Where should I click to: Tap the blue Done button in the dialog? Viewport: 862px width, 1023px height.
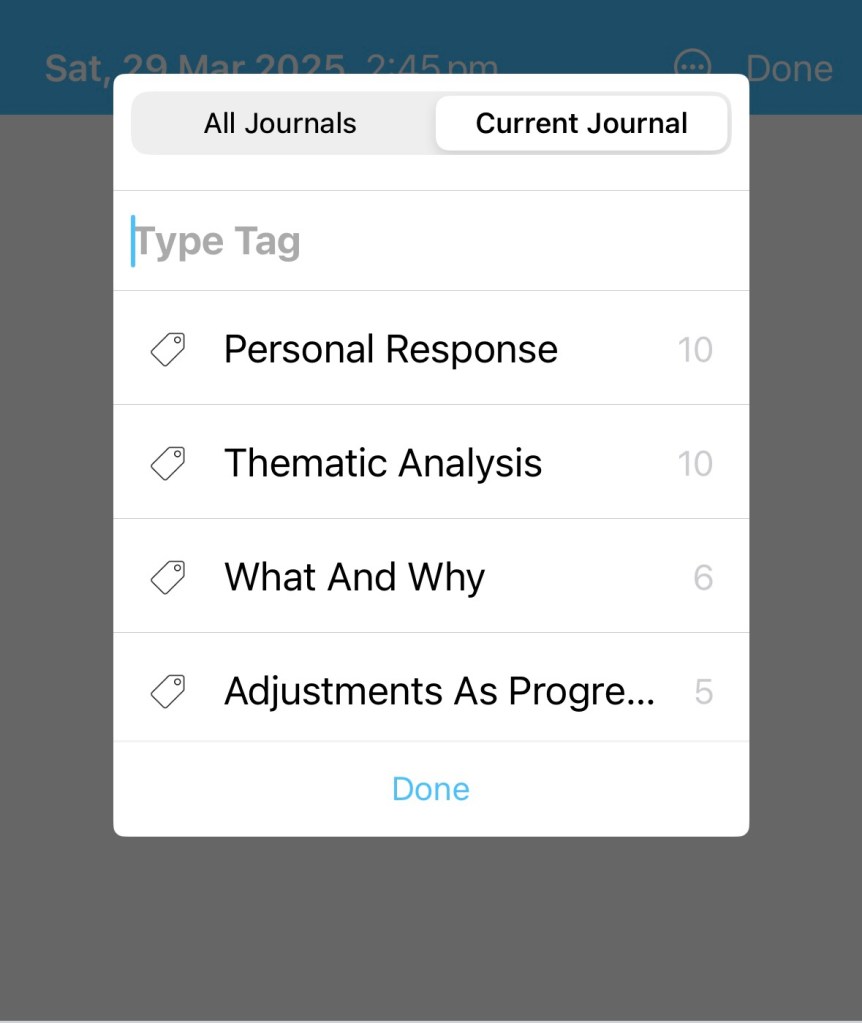(x=430, y=788)
